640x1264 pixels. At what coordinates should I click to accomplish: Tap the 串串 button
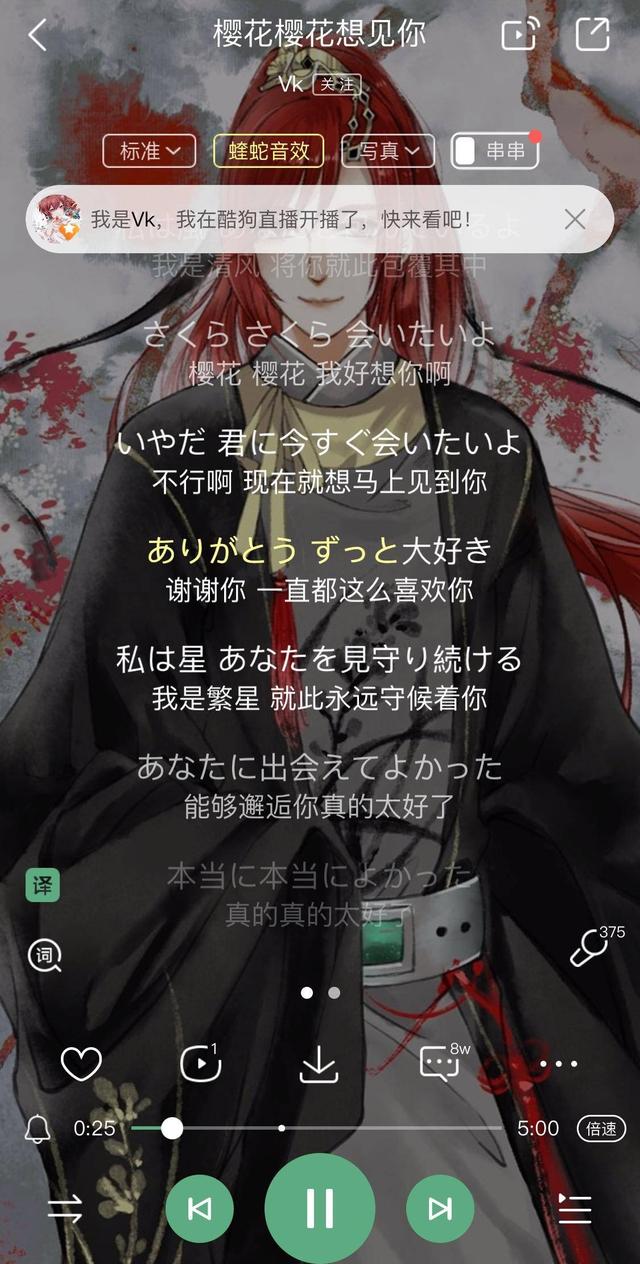pos(495,151)
